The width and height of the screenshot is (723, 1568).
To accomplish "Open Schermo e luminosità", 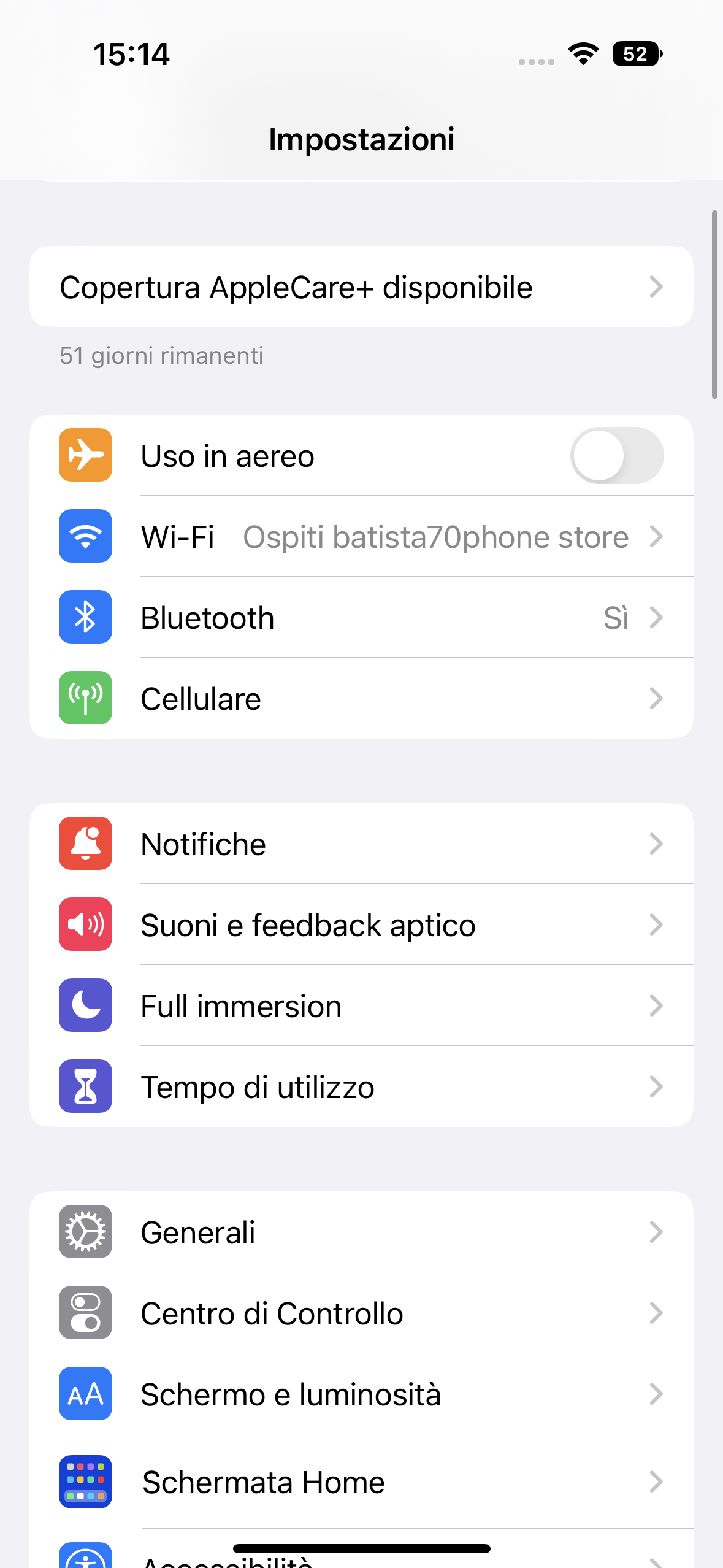I will [x=361, y=1394].
